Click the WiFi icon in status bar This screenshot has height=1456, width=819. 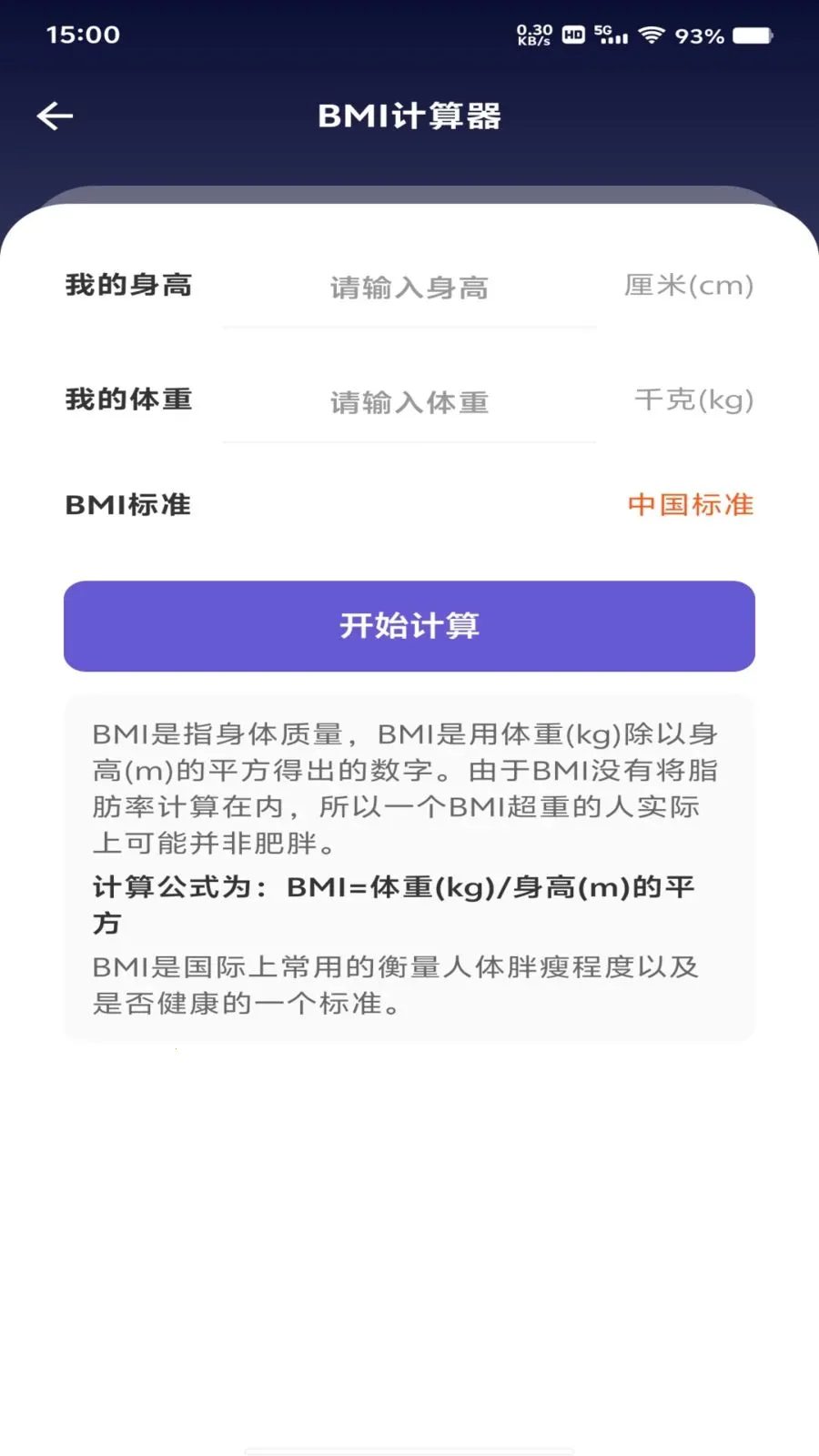point(652,36)
